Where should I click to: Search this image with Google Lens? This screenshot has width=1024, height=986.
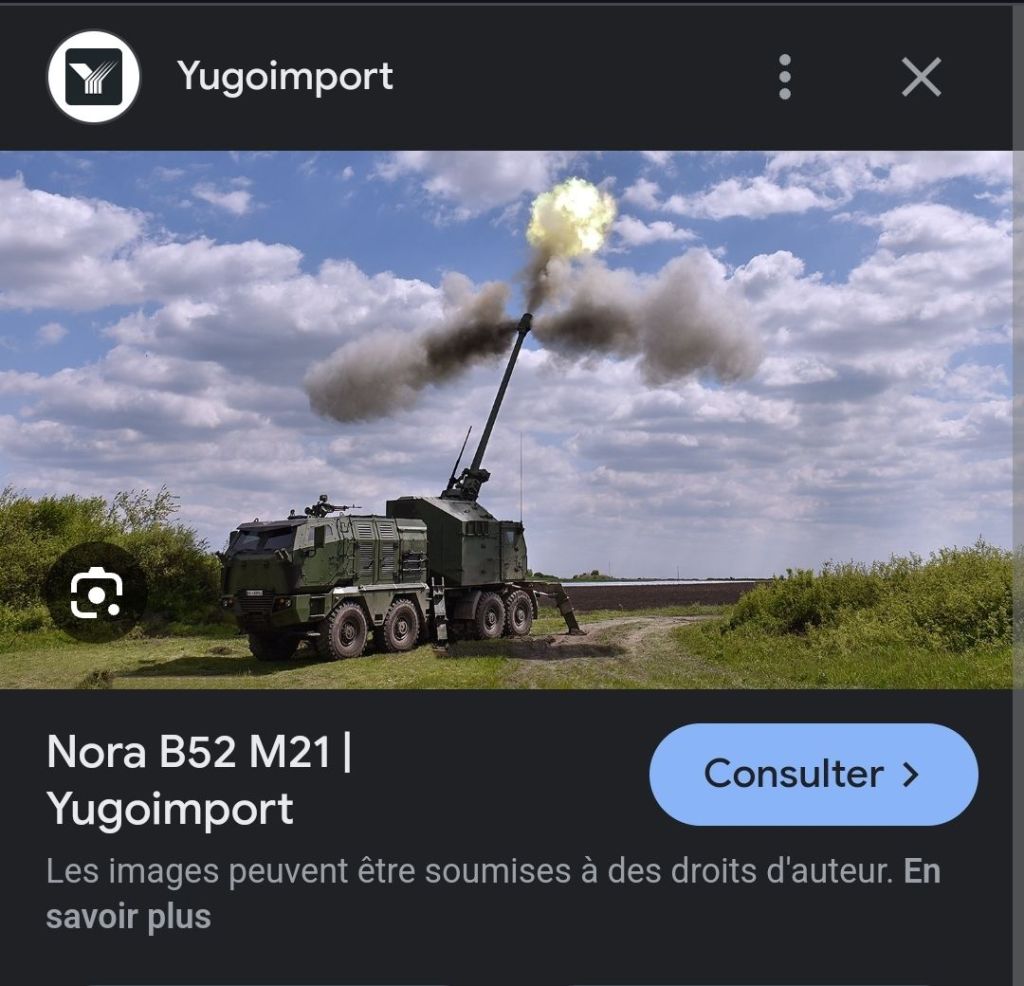(x=96, y=593)
